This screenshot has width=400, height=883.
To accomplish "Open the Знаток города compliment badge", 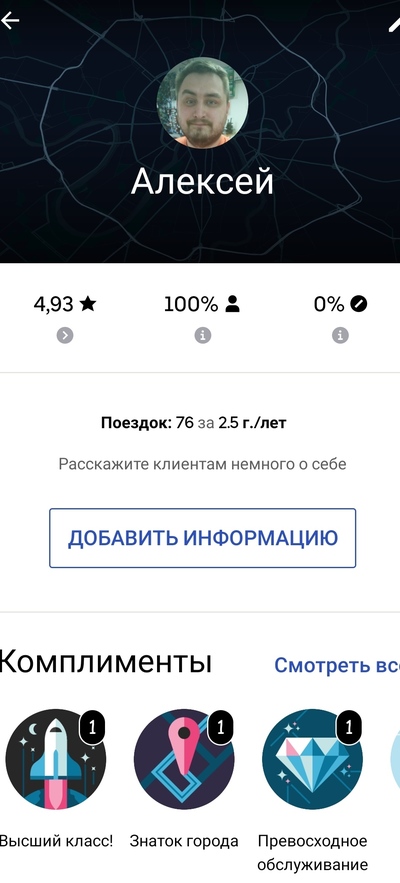I will [x=184, y=759].
